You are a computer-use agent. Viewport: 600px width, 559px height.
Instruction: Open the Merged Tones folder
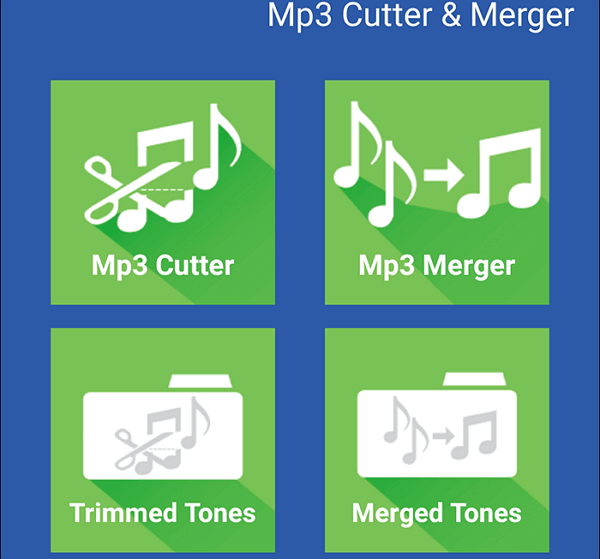[x=437, y=440]
